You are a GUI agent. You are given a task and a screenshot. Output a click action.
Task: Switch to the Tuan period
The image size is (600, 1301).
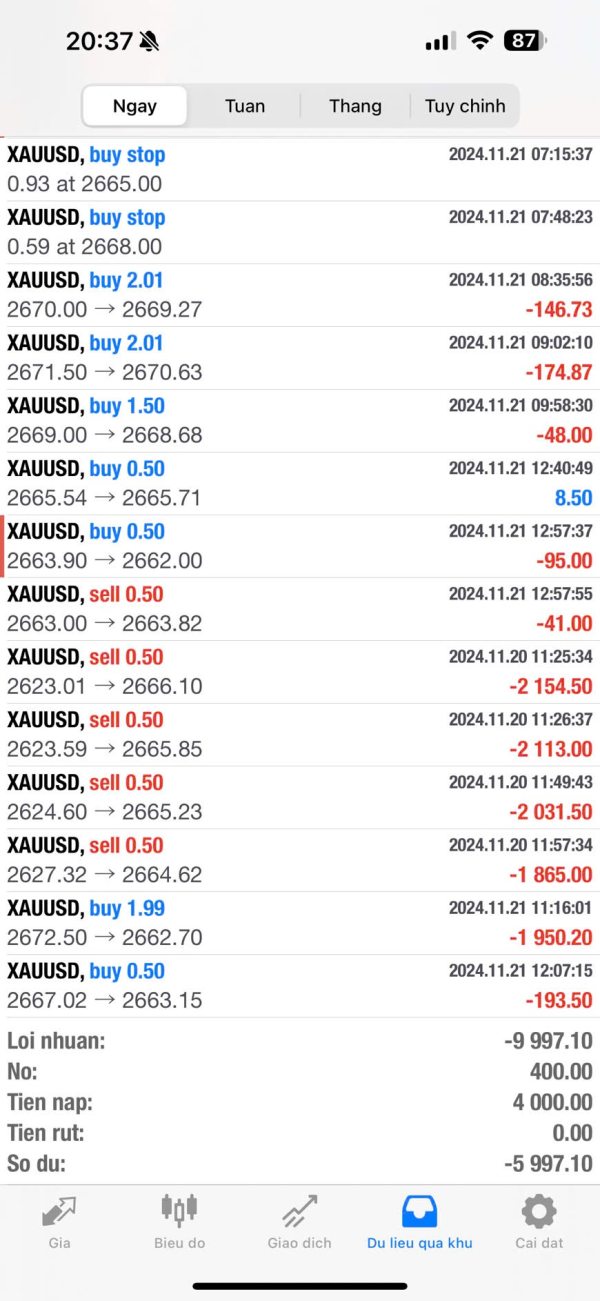pos(245,106)
